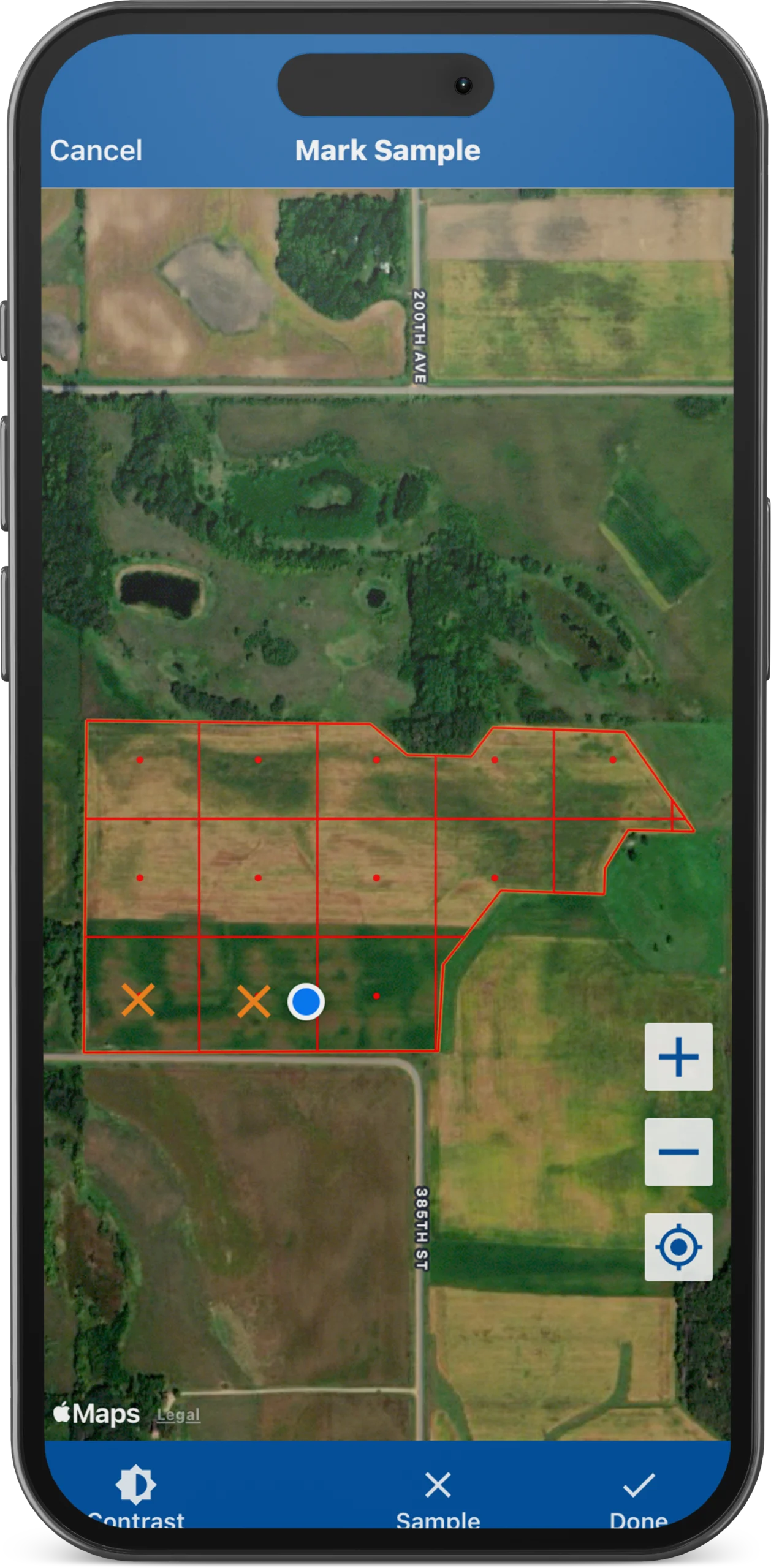Confirm with the Done button
This screenshot has height=1568, width=771.
pos(639,1496)
